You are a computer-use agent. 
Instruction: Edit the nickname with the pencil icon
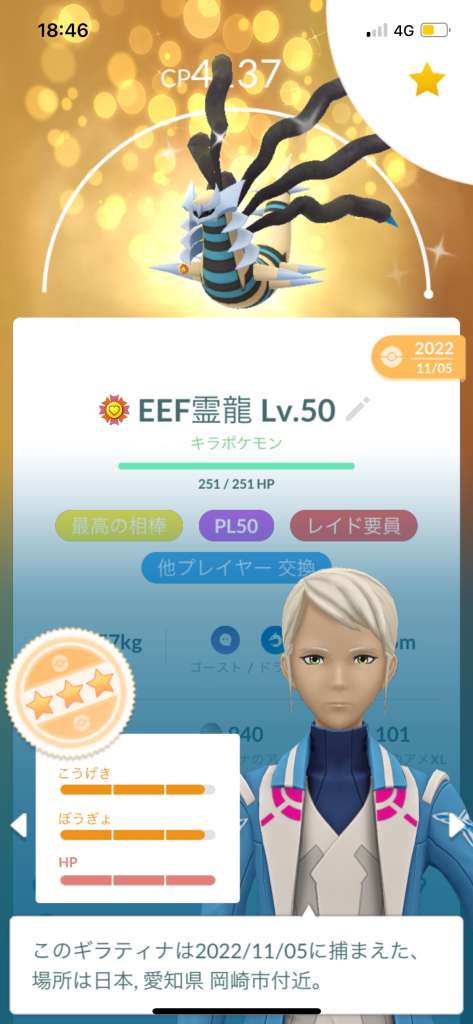point(357,409)
